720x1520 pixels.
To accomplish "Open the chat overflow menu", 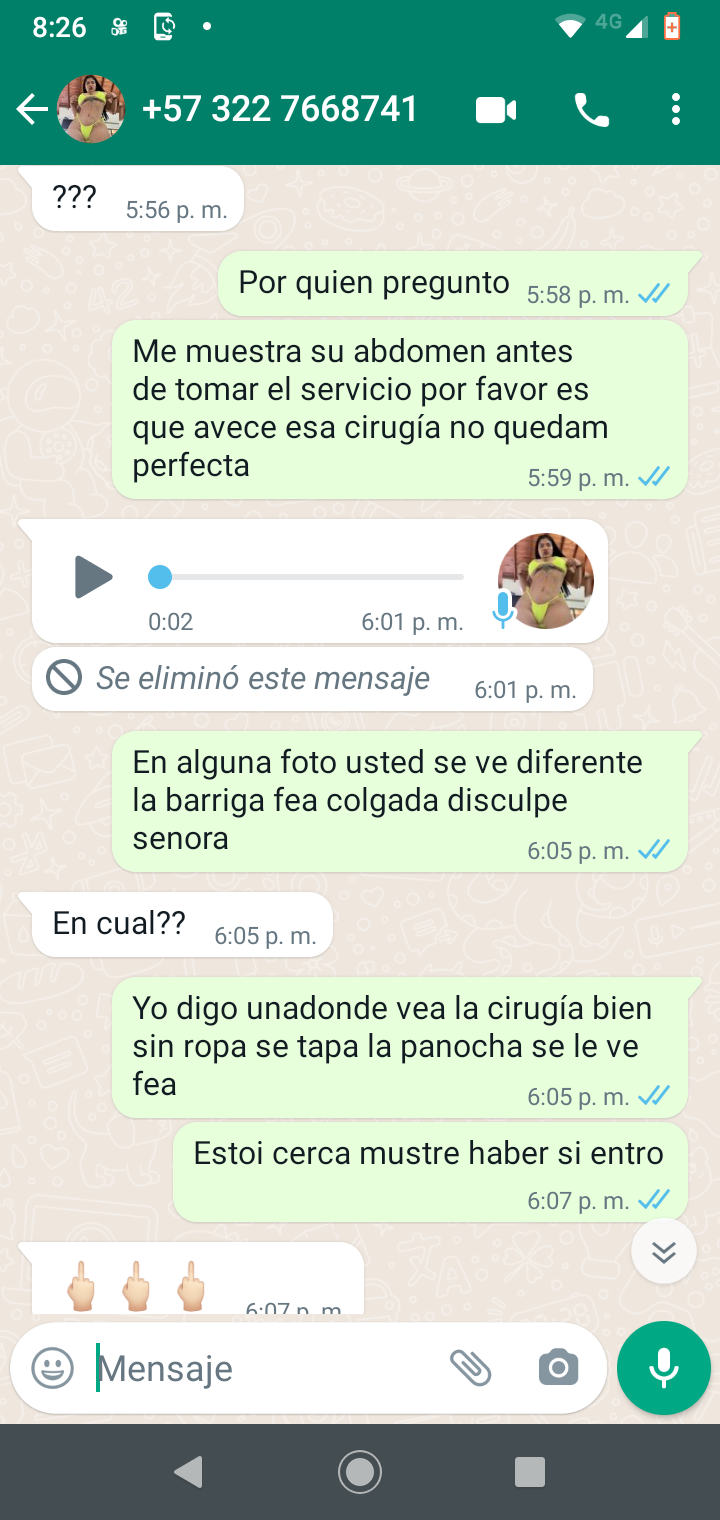I will 676,110.
